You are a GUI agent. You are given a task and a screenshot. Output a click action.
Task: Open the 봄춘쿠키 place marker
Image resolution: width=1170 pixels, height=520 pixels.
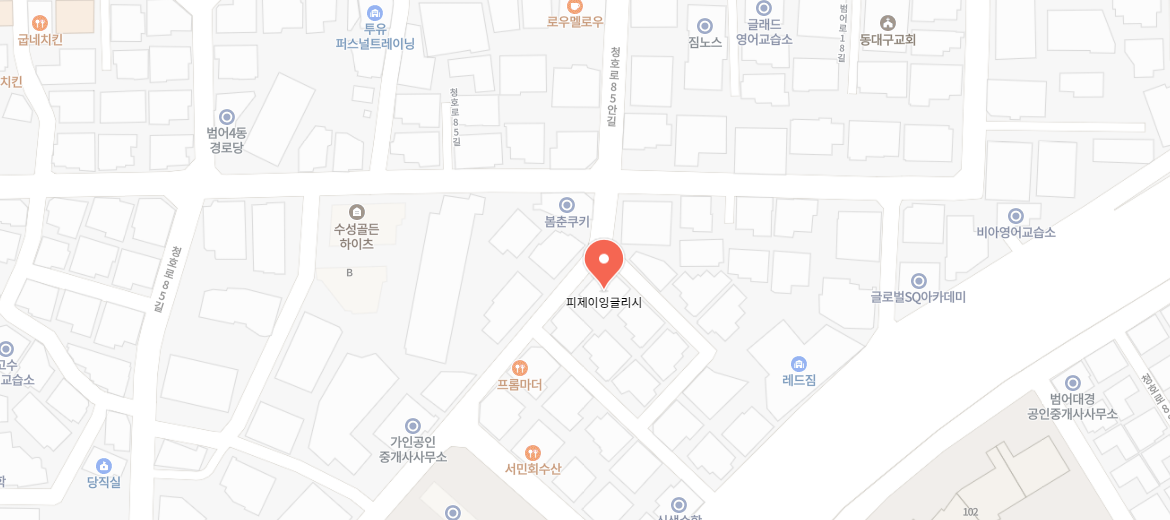pyautogui.click(x=567, y=205)
